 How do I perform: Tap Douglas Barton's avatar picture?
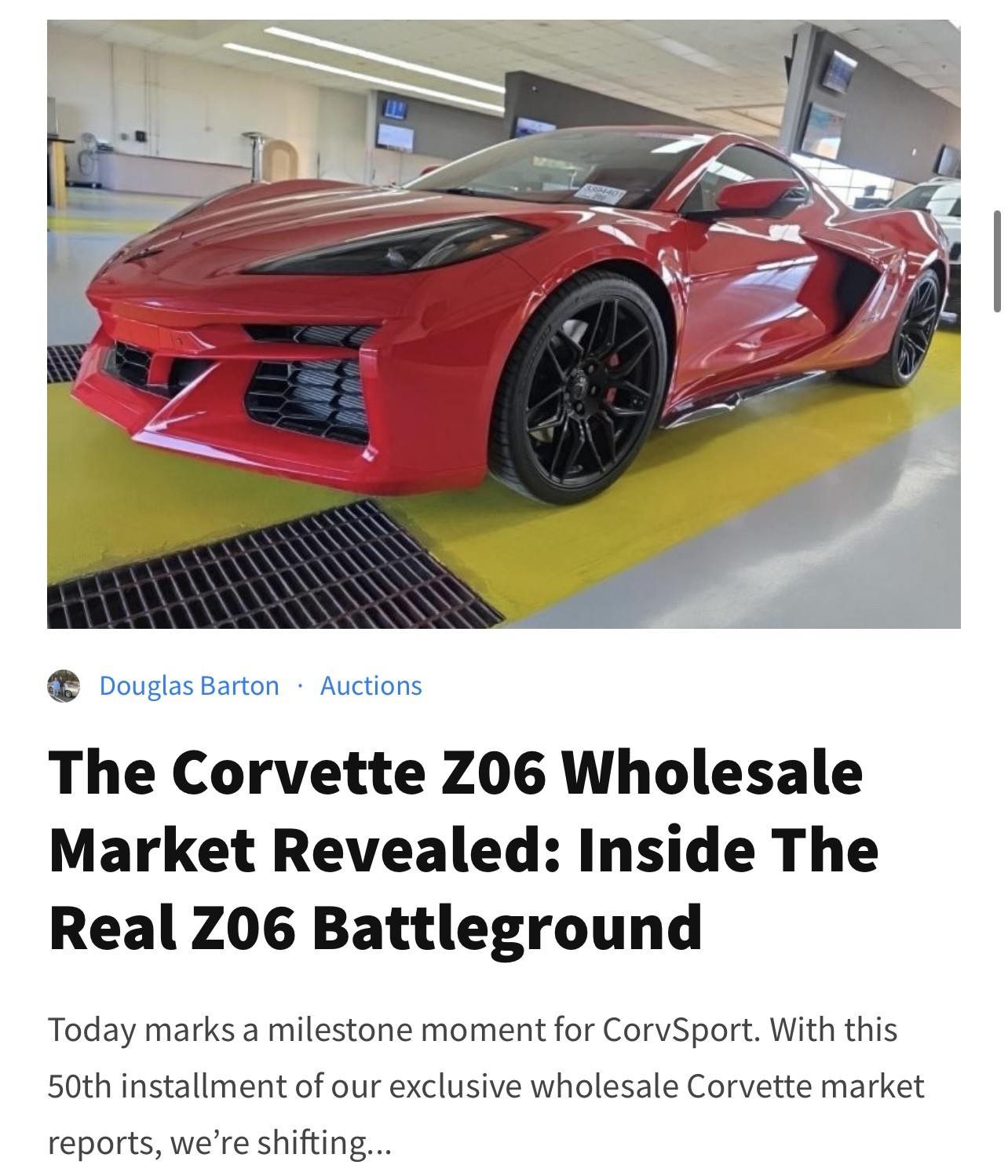(64, 686)
